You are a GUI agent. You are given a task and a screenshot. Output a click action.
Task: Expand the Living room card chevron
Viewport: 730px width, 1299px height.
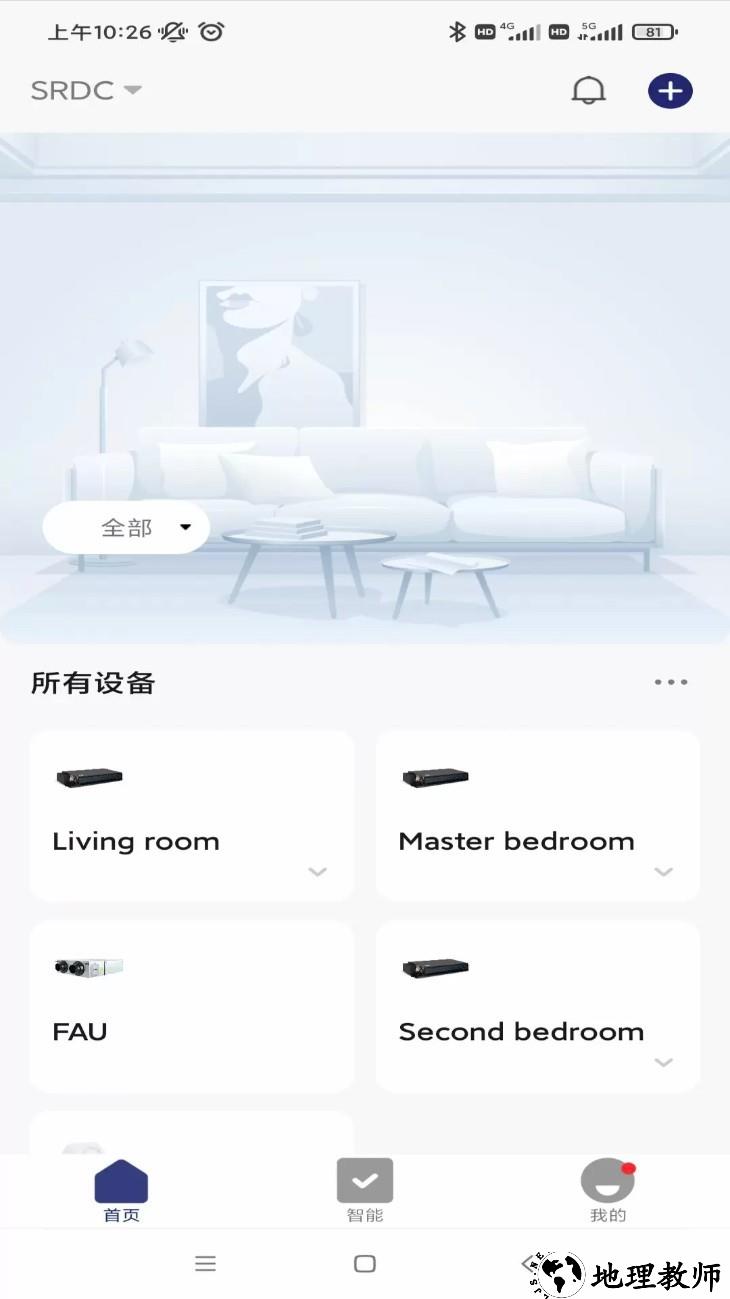coord(318,872)
